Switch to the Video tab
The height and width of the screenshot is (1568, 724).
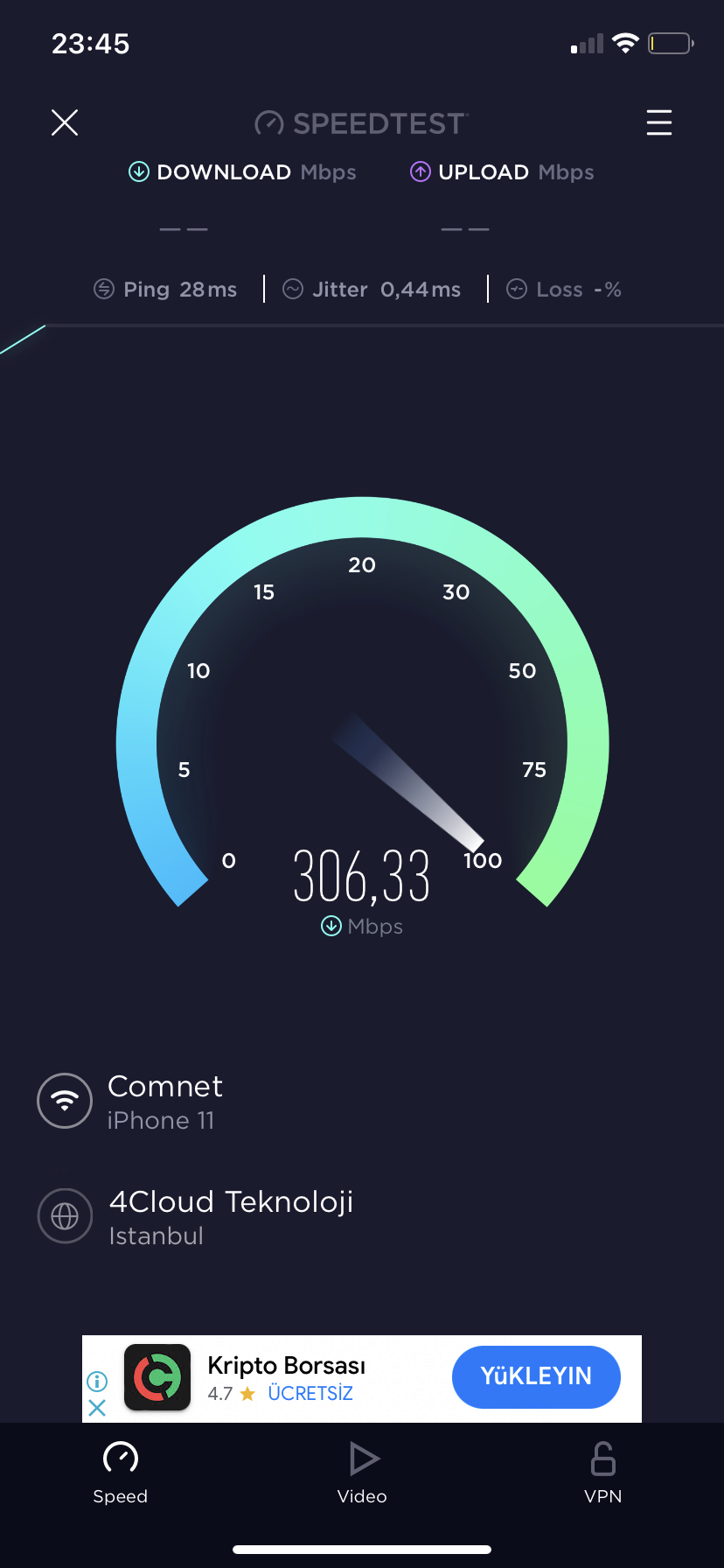[x=362, y=1473]
